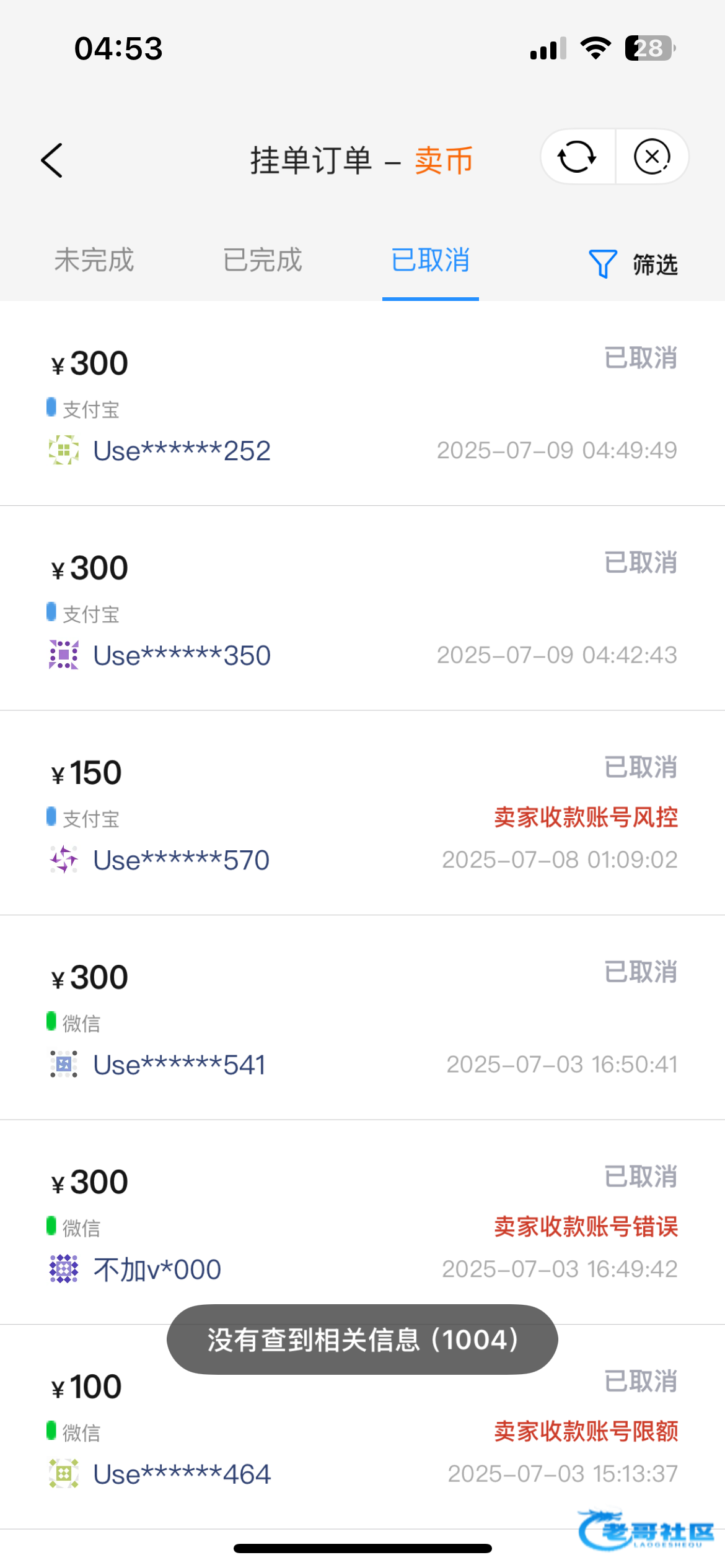View the ¥300 order from 不加v*000
The image size is (725, 1568).
pyautogui.click(x=362, y=1222)
